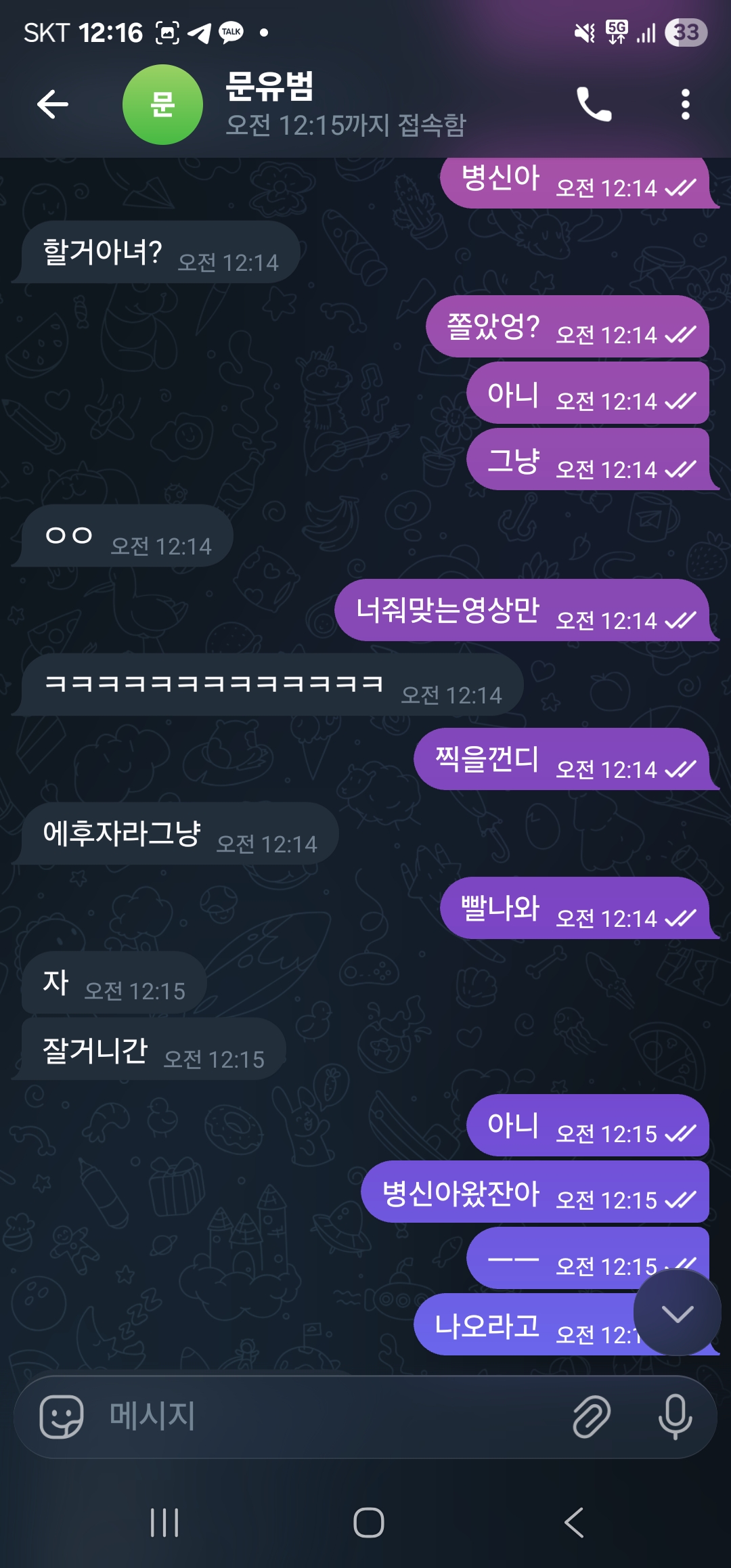Viewport: 731px width, 1568px height.
Task: Attach a file to the message
Action: tap(592, 1416)
